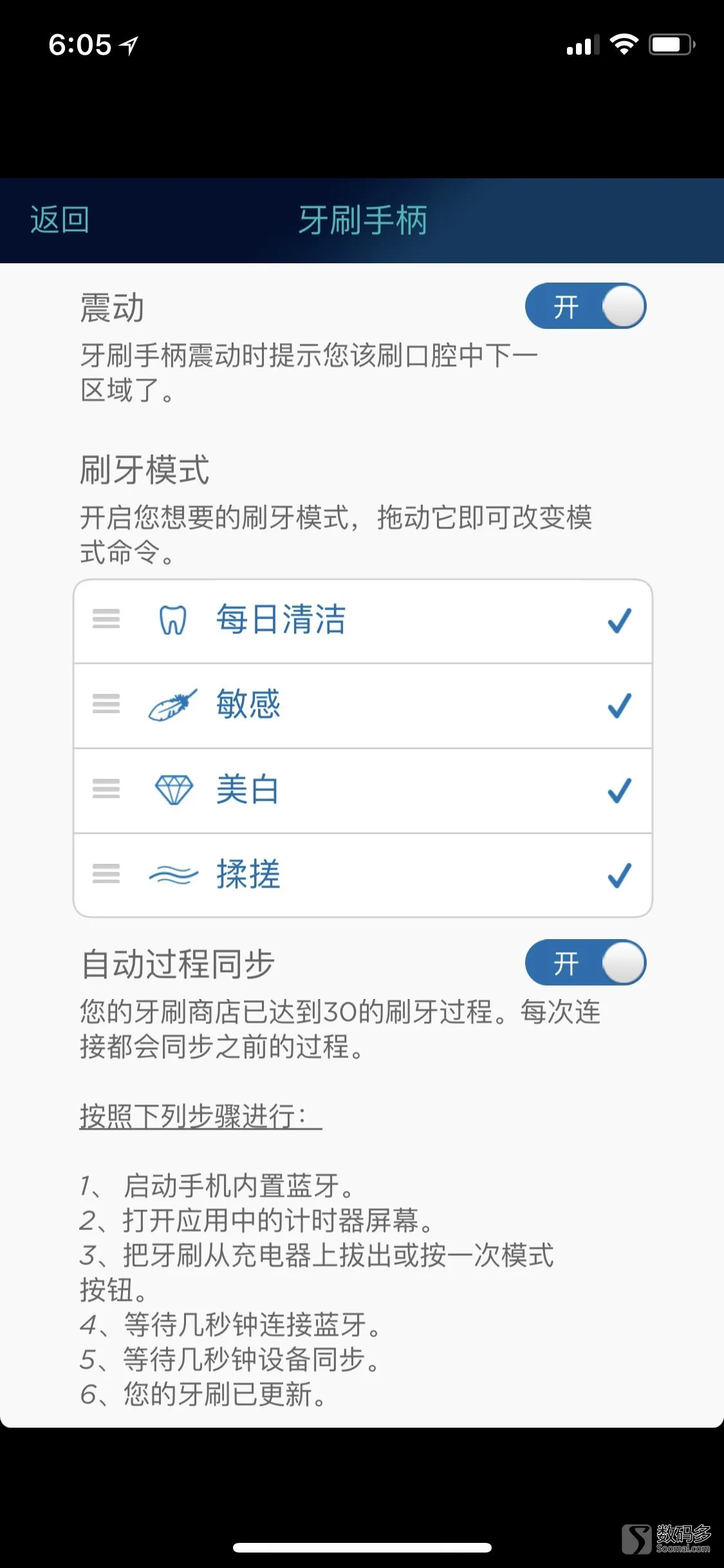Deselect the 敏感 mode row
724x1568 pixels.
(x=363, y=706)
